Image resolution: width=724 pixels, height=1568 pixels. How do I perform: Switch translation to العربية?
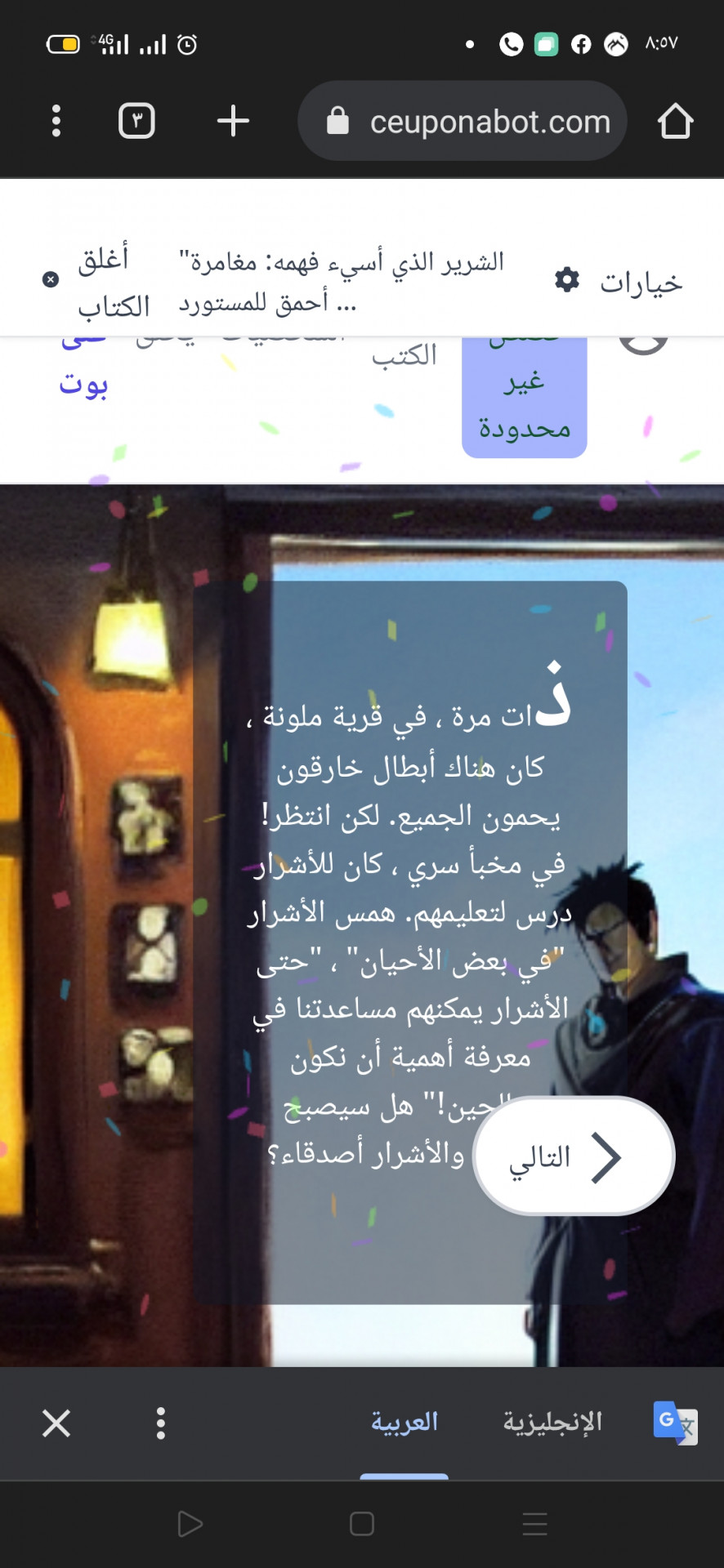pyautogui.click(x=404, y=1423)
